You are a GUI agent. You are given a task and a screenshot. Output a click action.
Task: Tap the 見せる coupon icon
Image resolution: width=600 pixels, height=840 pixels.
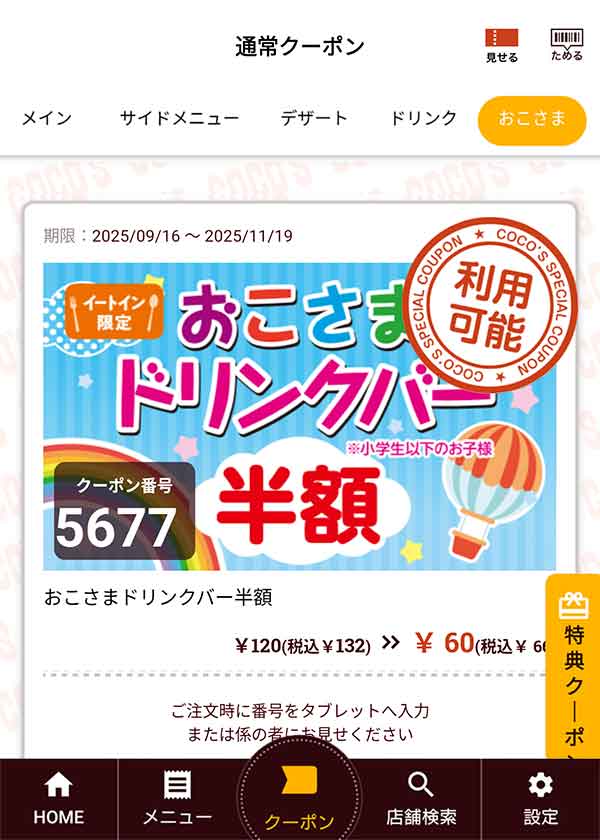pyautogui.click(x=502, y=45)
